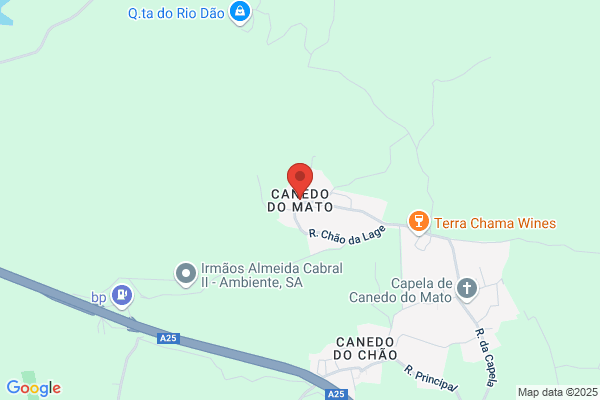Open the Q.ta do Rio Dão shopping marker
600x400 pixels.
click(240, 12)
